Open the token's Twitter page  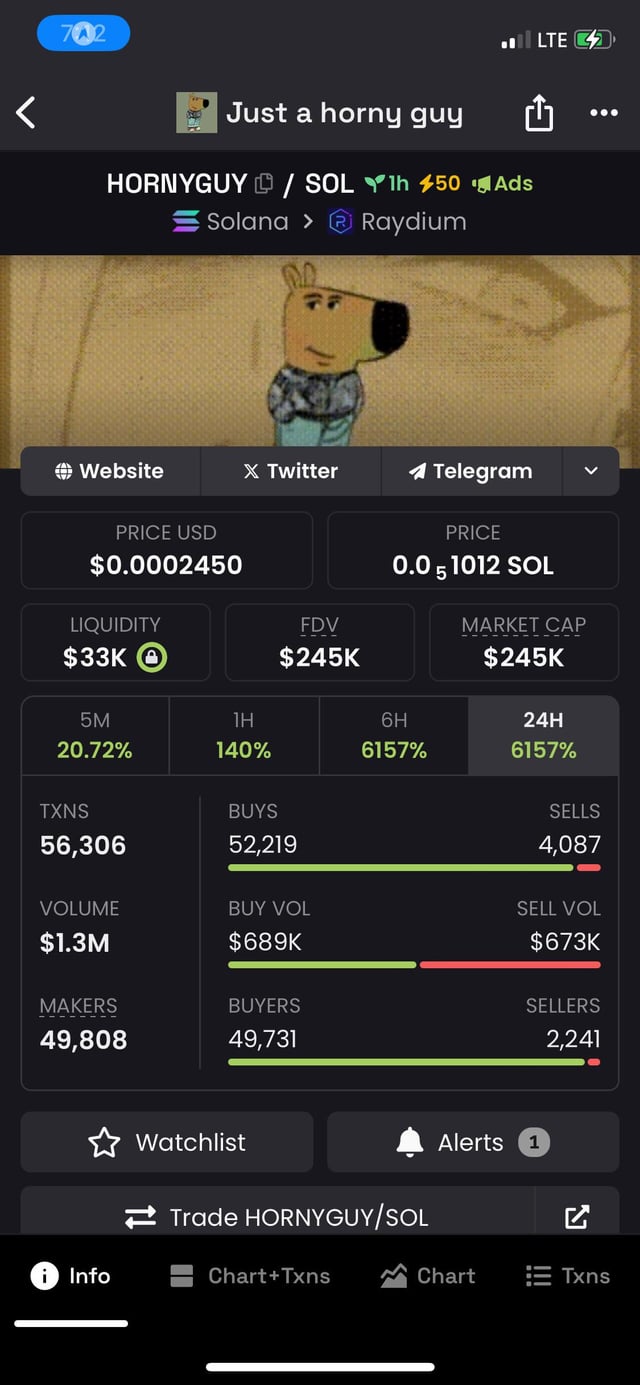pyautogui.click(x=291, y=471)
